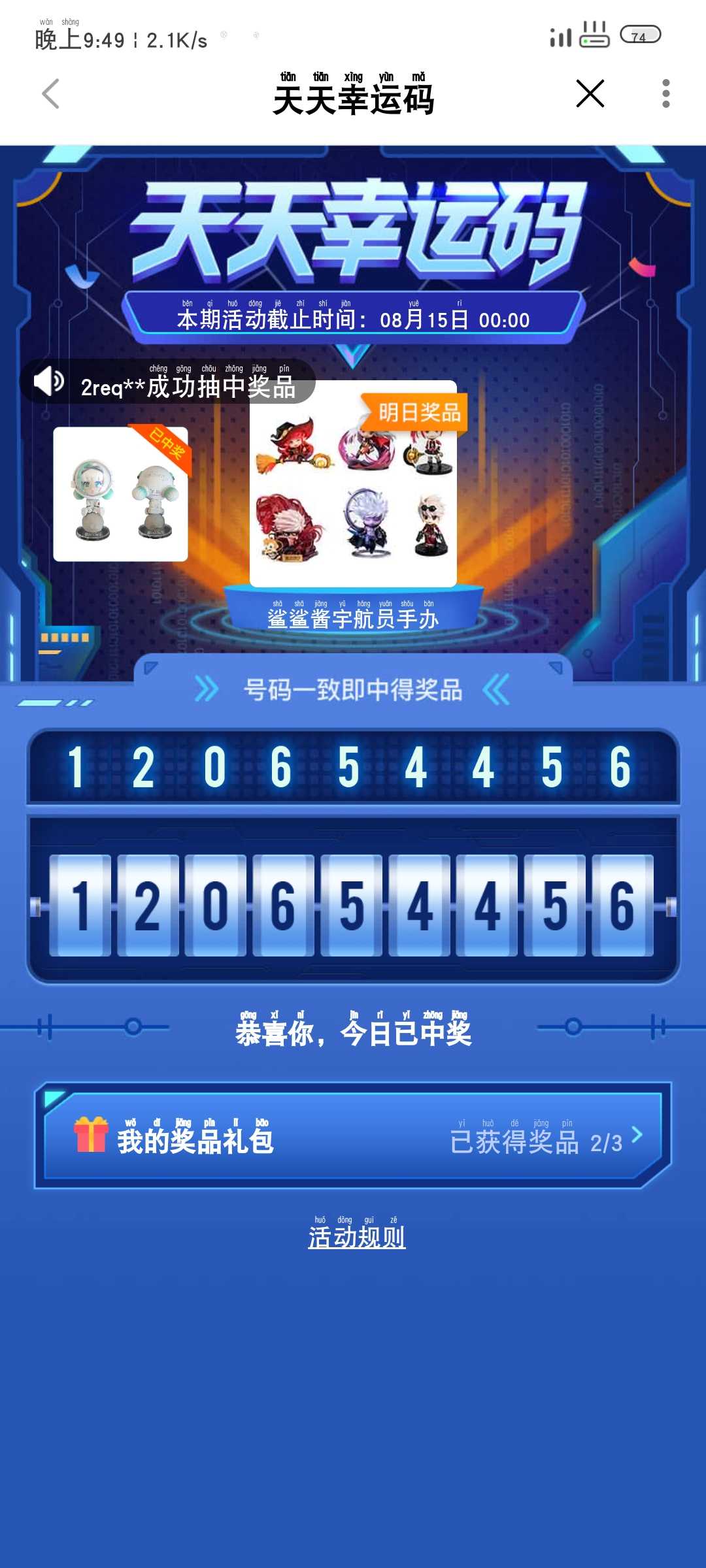Close the 天天幸运码 page
Image resolution: width=706 pixels, height=1568 pixels.
[590, 94]
